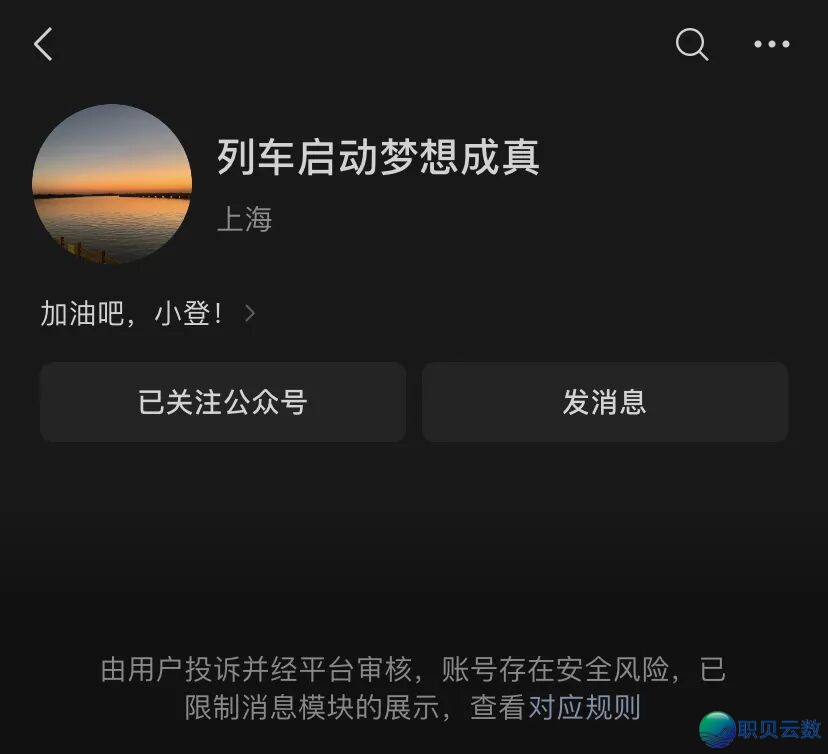The image size is (828, 754).
Task: Go back using the top-left arrow
Action: [43, 44]
